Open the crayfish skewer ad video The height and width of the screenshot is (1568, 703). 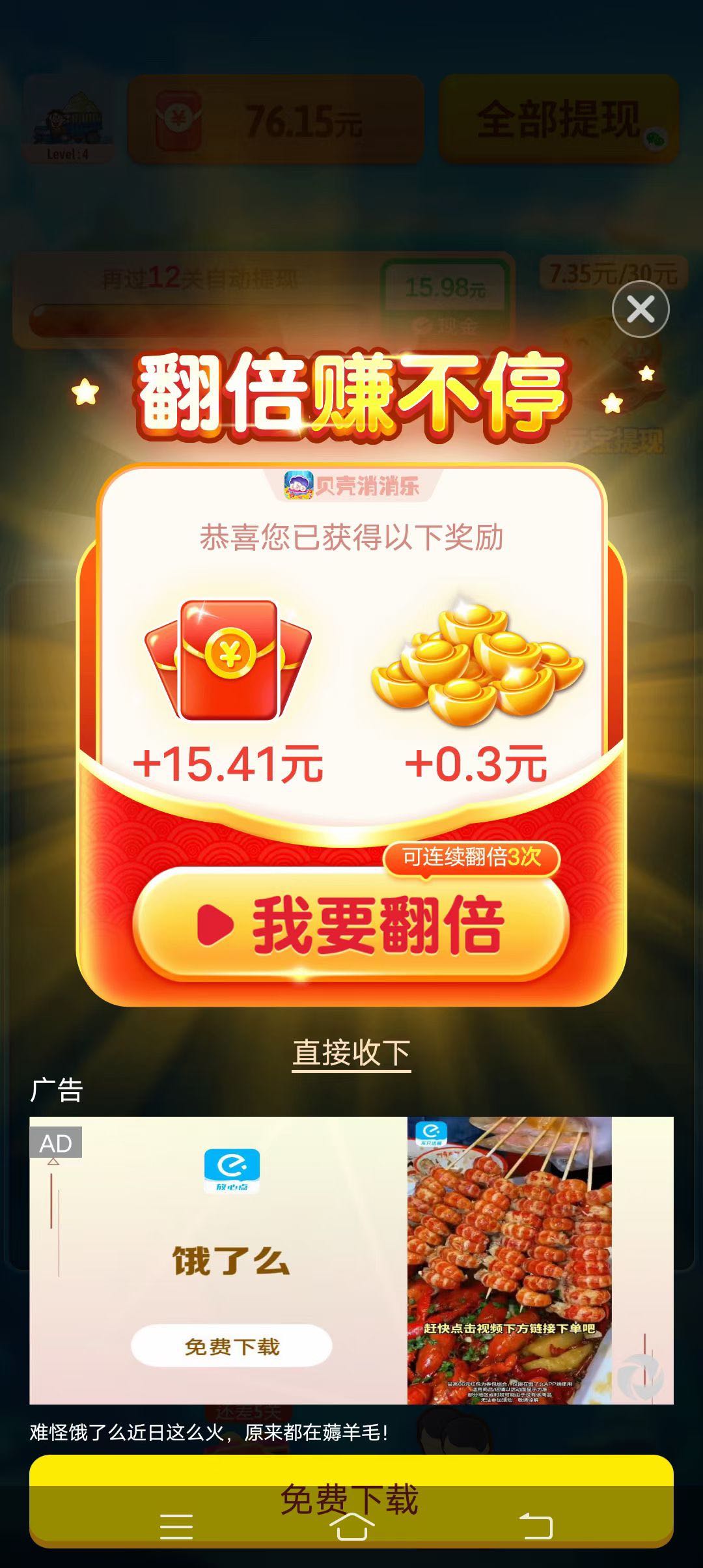(x=509, y=1260)
